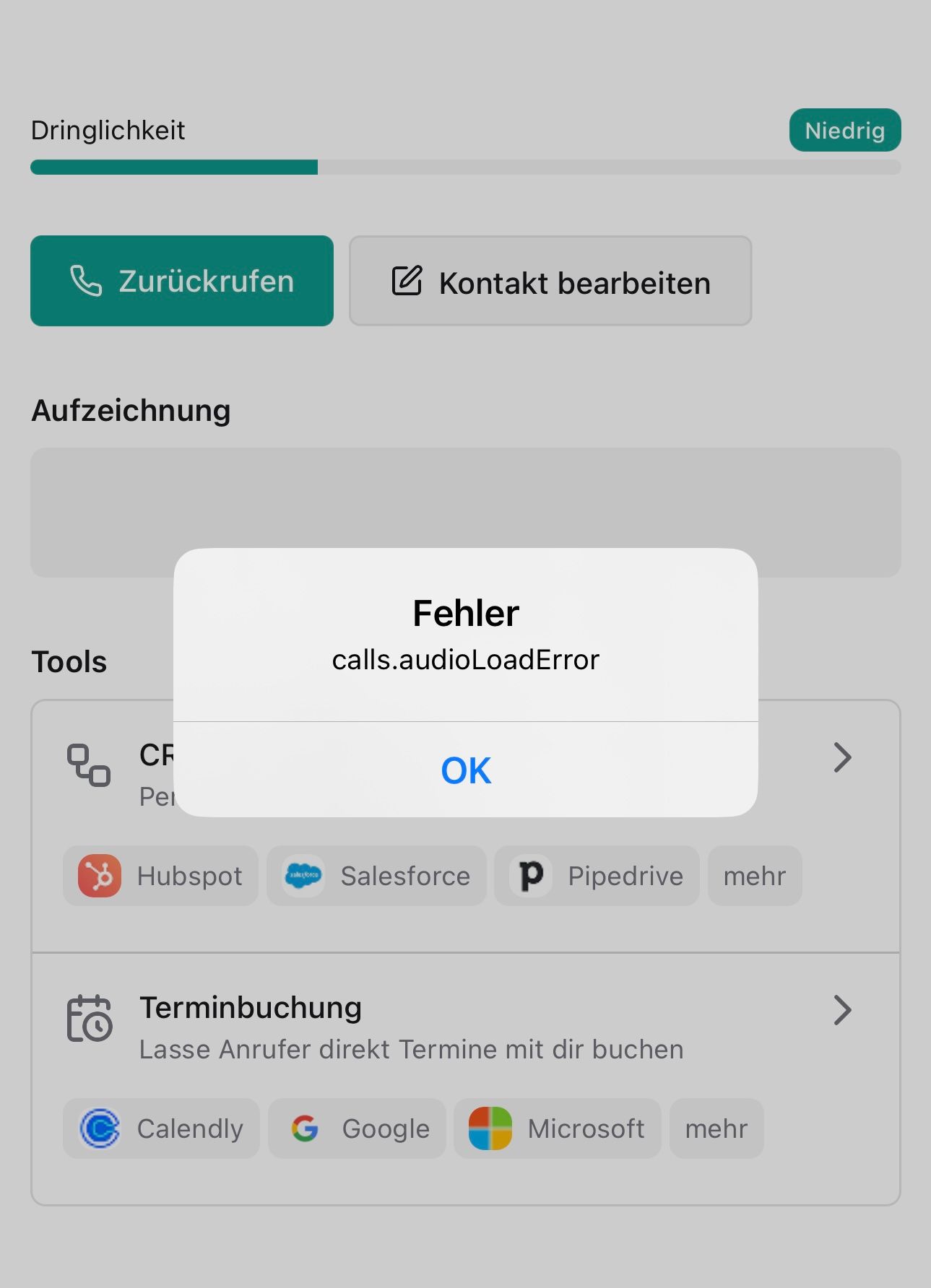Image resolution: width=931 pixels, height=1288 pixels.
Task: Open Kontakt bearbeiten
Action: click(x=550, y=281)
